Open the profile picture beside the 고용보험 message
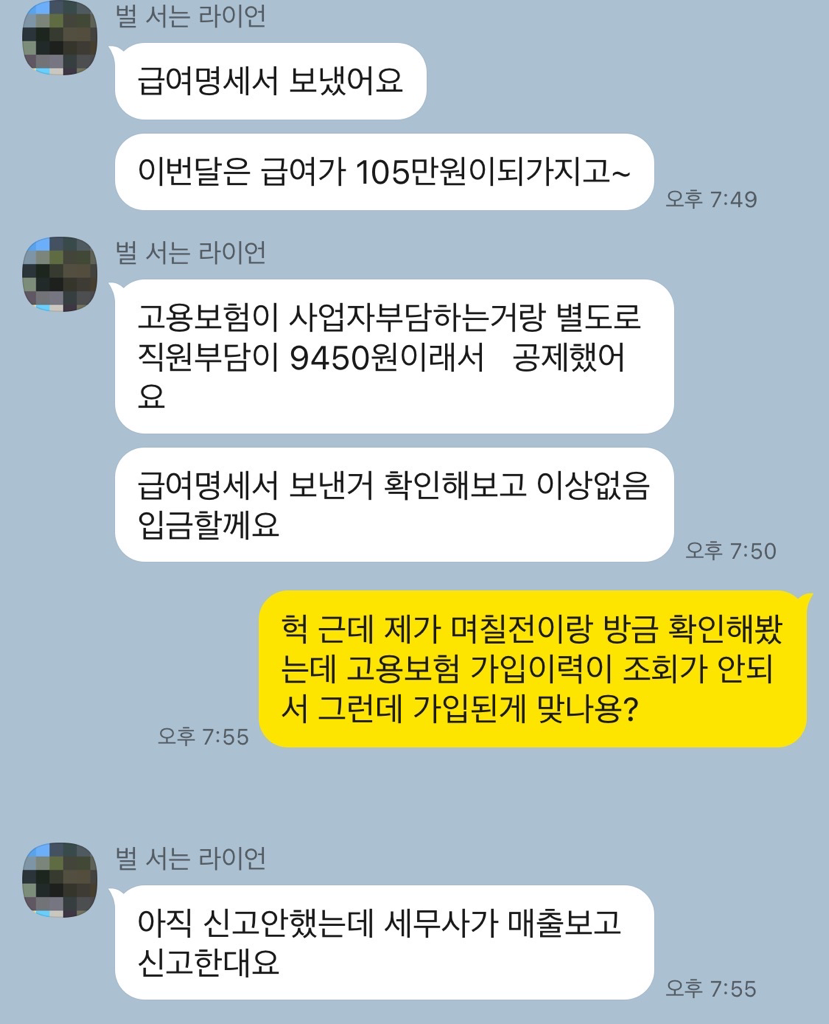Image resolution: width=829 pixels, height=1024 pixels. coord(59,274)
